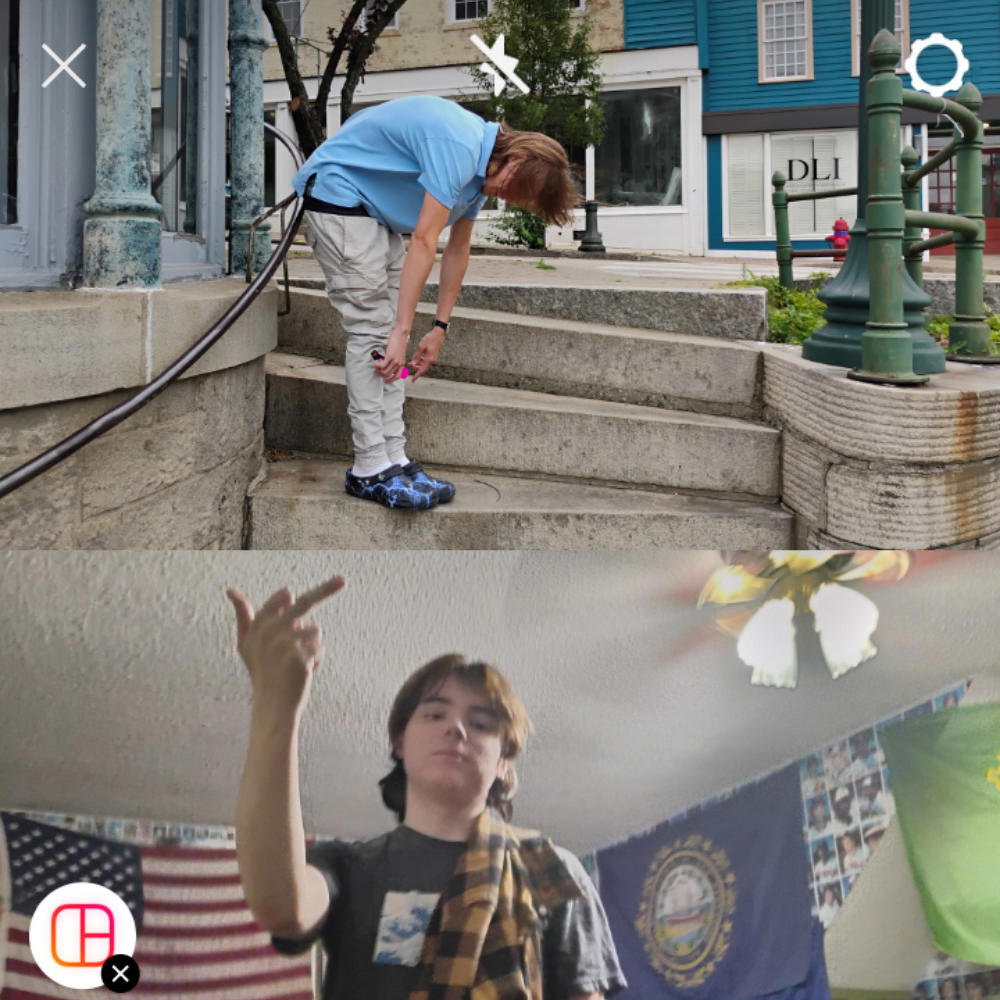
Task: Dismiss the Layout mode badge
Action: 120,972
